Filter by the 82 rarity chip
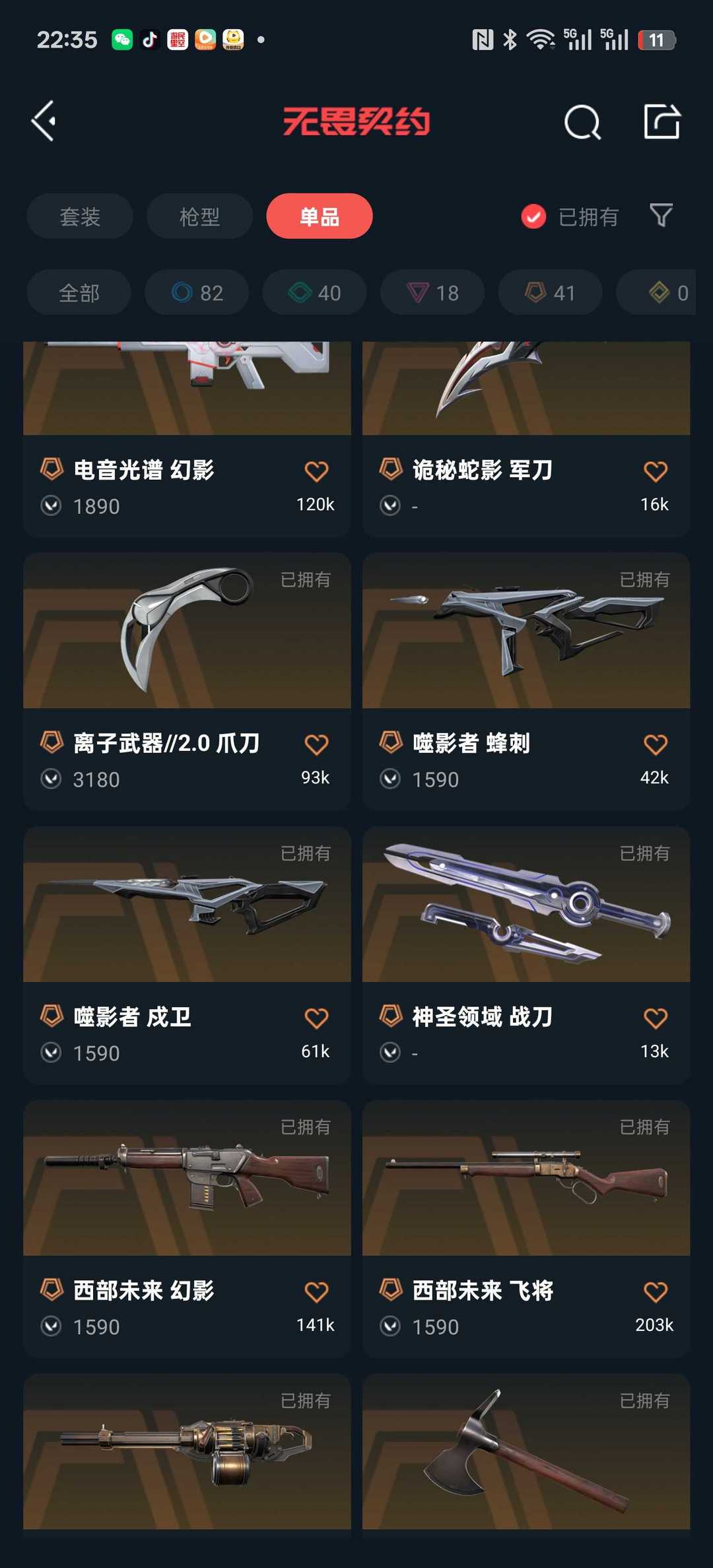713x1568 pixels. tap(197, 292)
